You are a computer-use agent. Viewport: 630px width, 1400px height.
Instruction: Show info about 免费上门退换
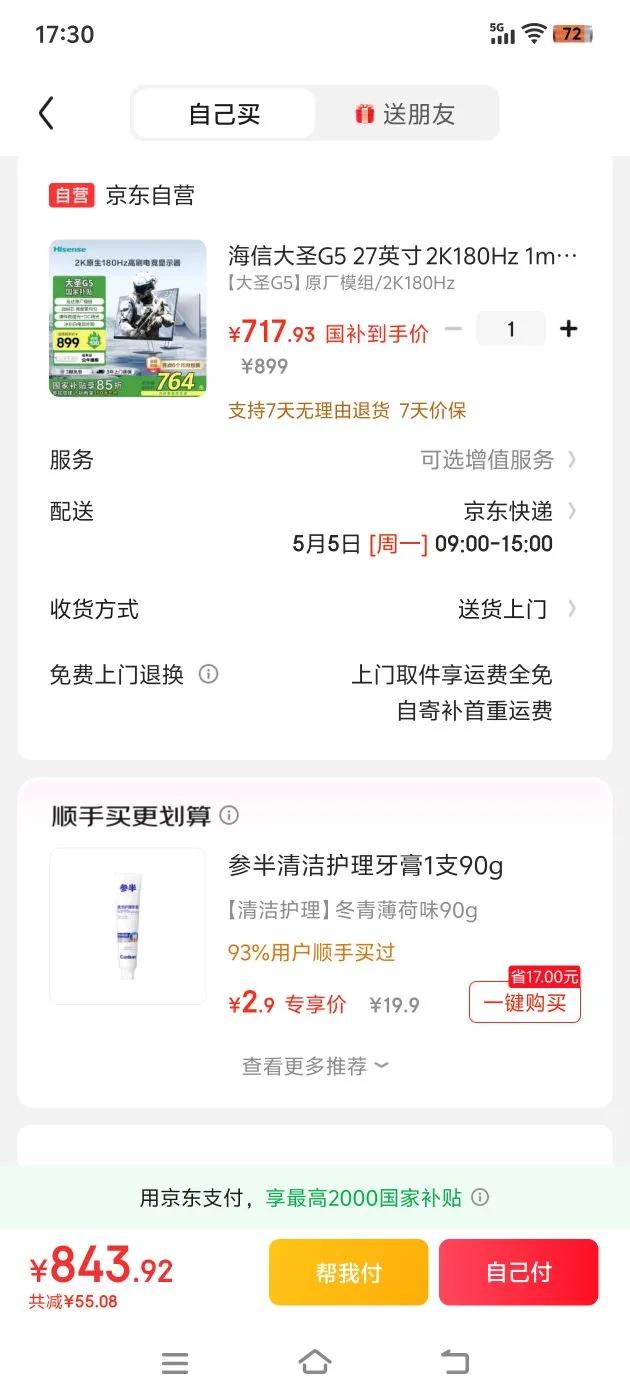pos(208,674)
